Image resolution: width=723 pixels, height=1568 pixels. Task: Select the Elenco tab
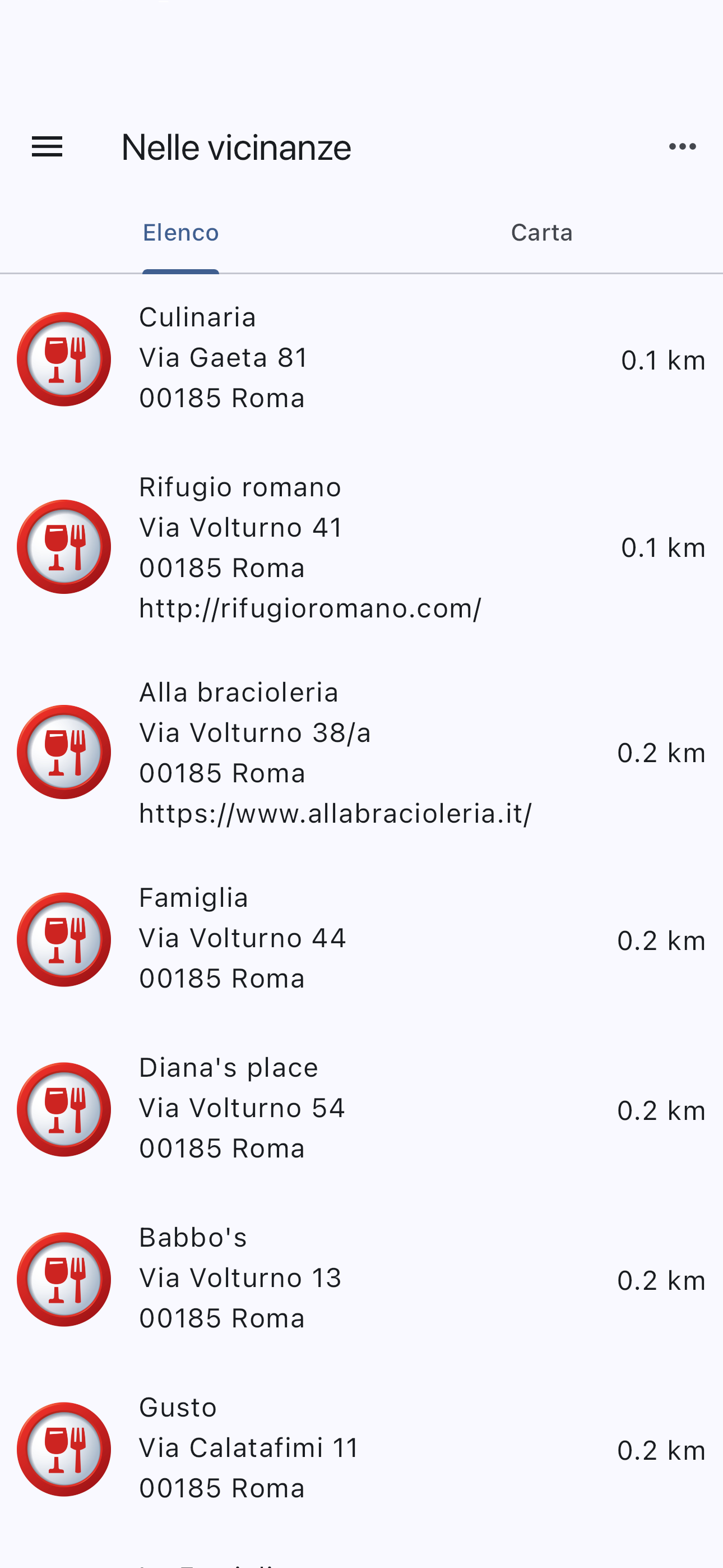180,233
